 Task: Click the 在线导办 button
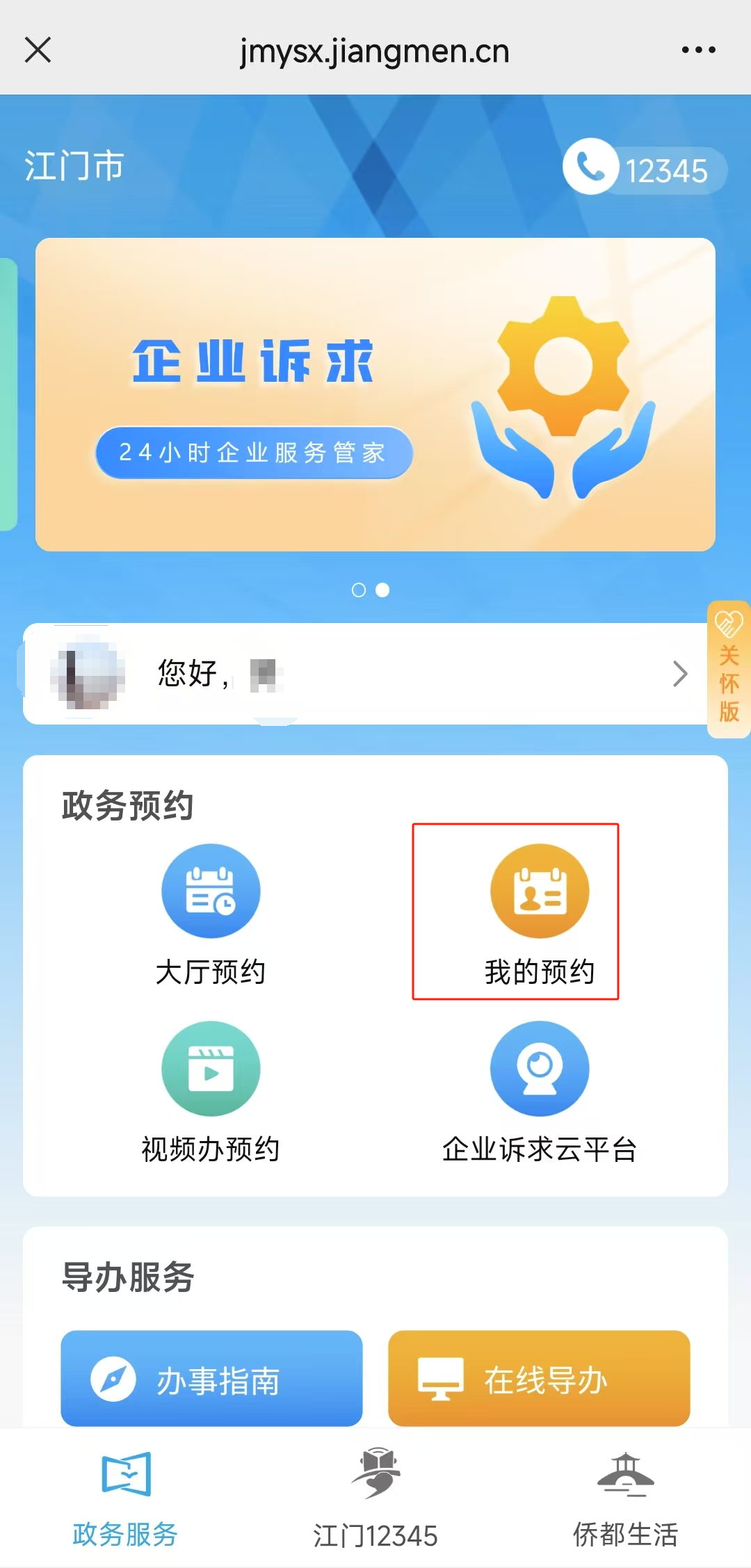click(x=539, y=1379)
